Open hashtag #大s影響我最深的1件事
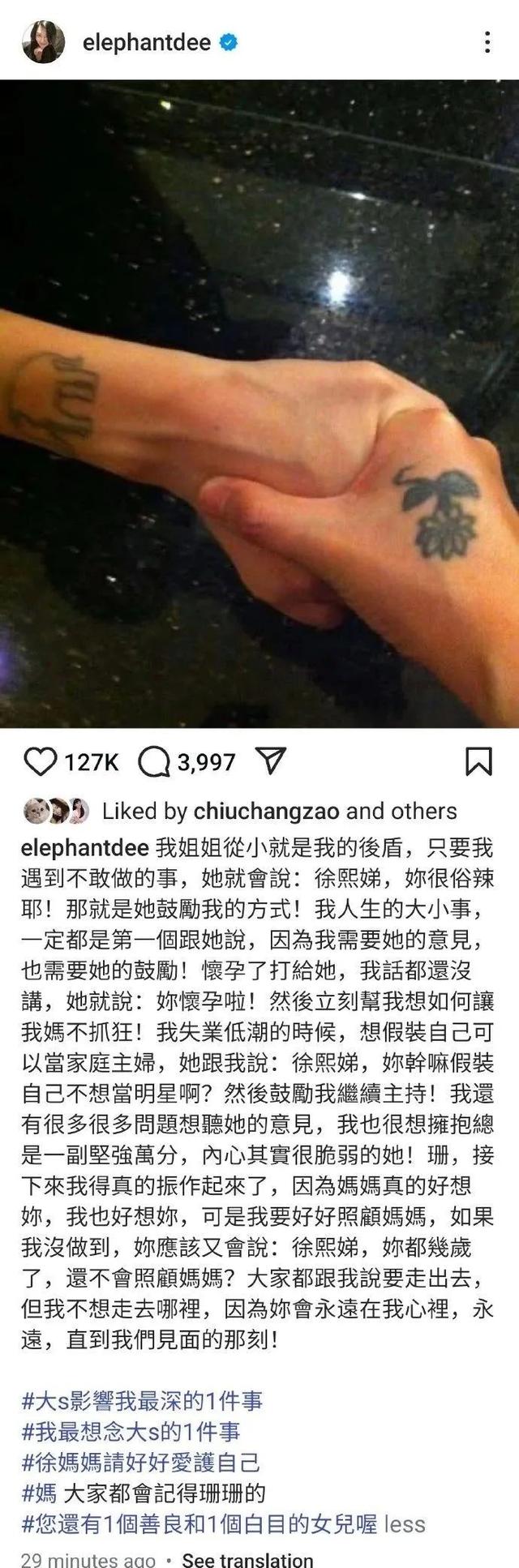Viewport: 519px width, 1568px height. 142,1400
